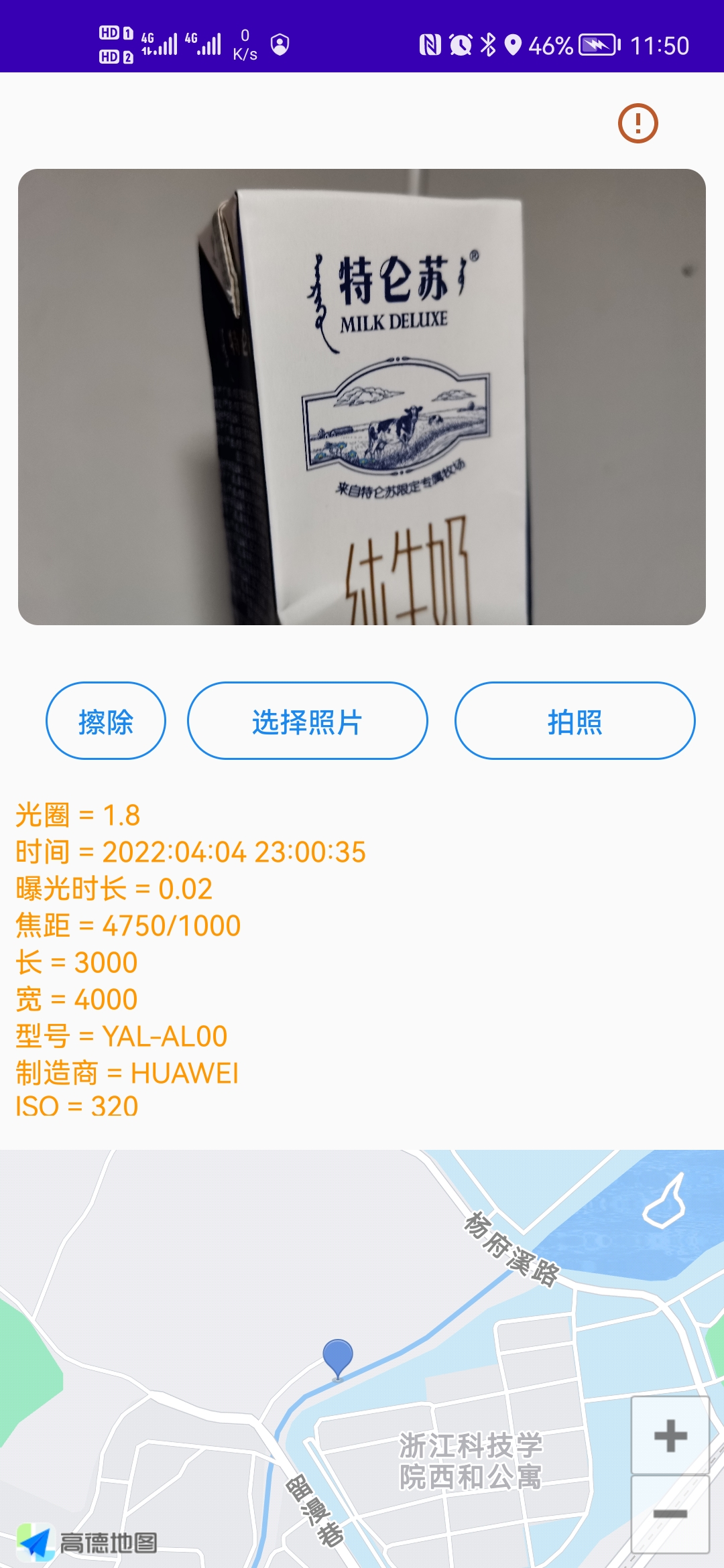
Task: Open the milk carton photo preview
Action: pyautogui.click(x=362, y=395)
